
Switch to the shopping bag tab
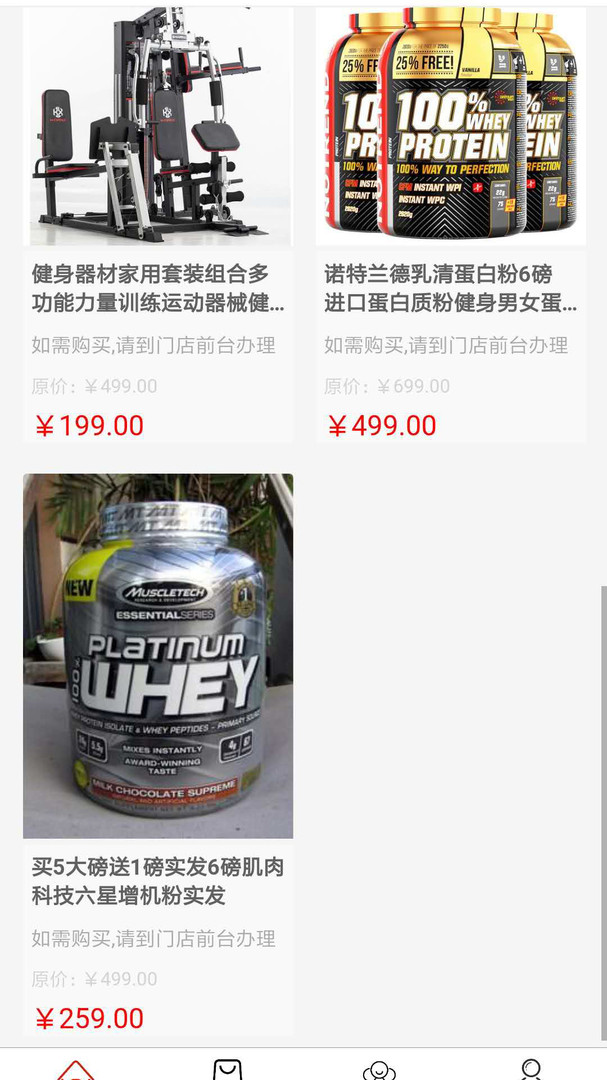pos(228,1070)
